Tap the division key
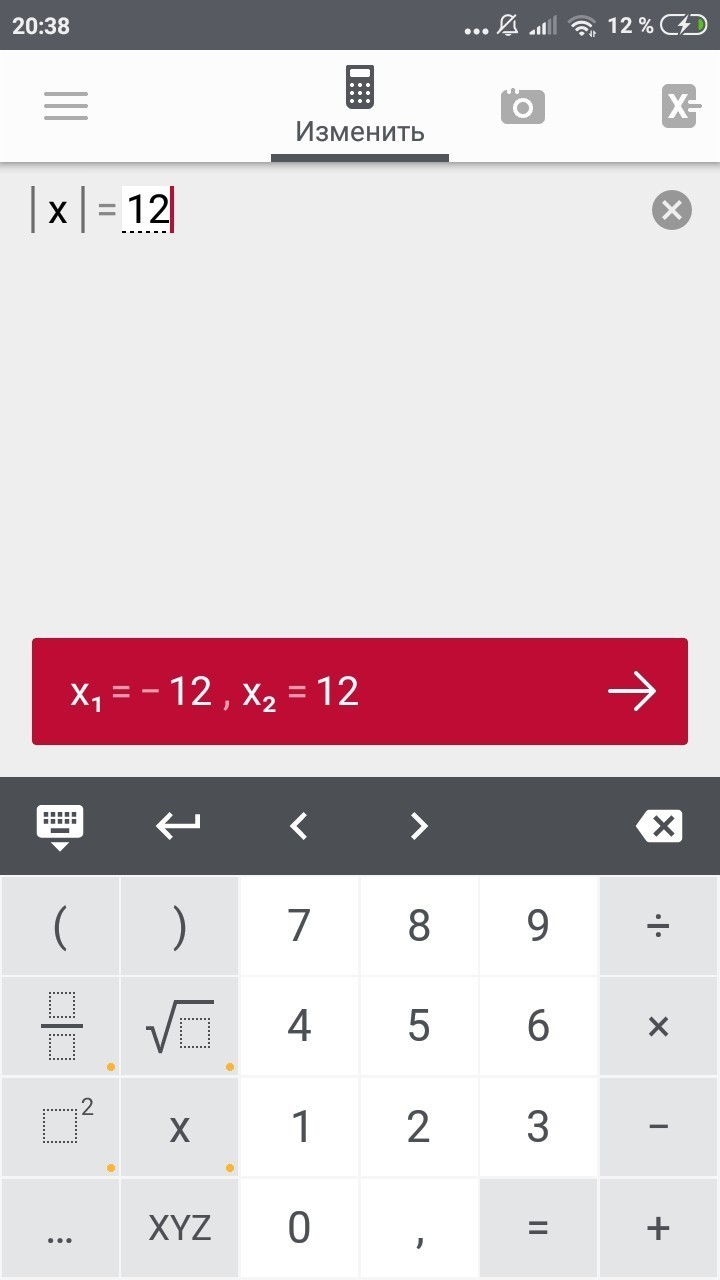The height and width of the screenshot is (1280, 720). pyautogui.click(x=659, y=926)
